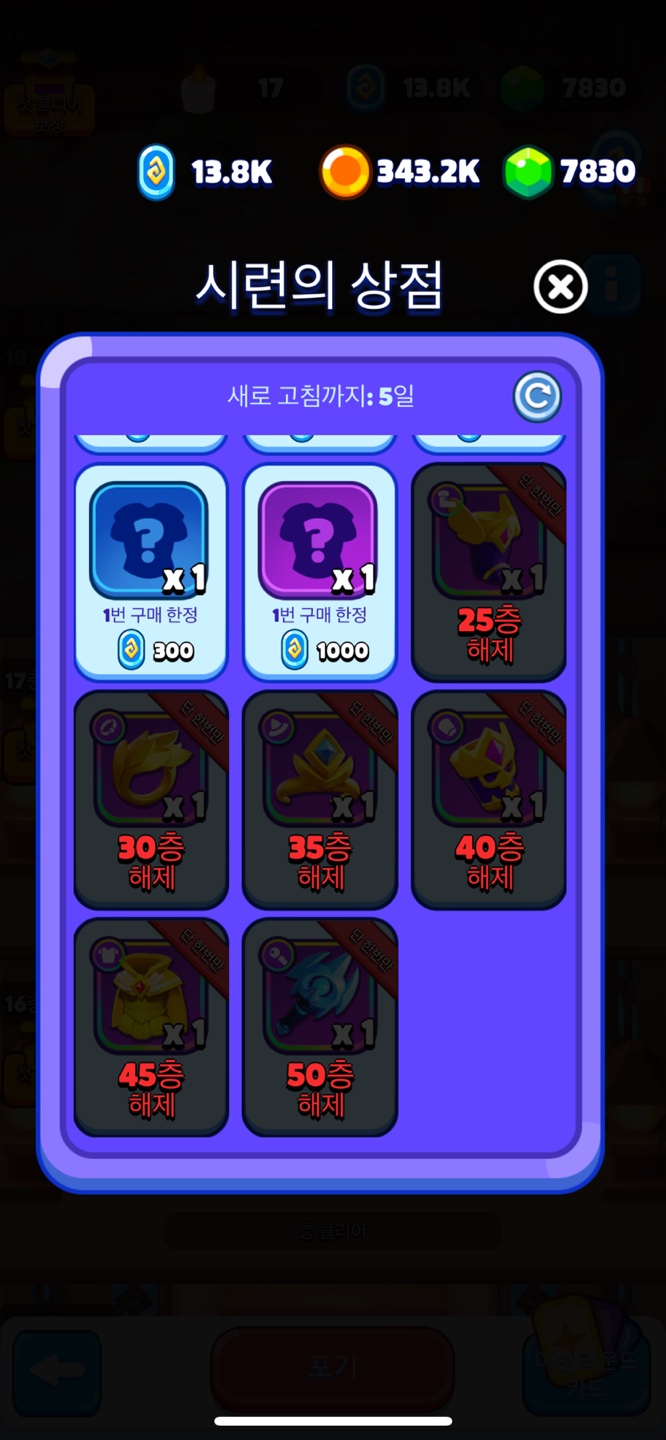Buy the blue mystery armor for 300

tap(151, 571)
